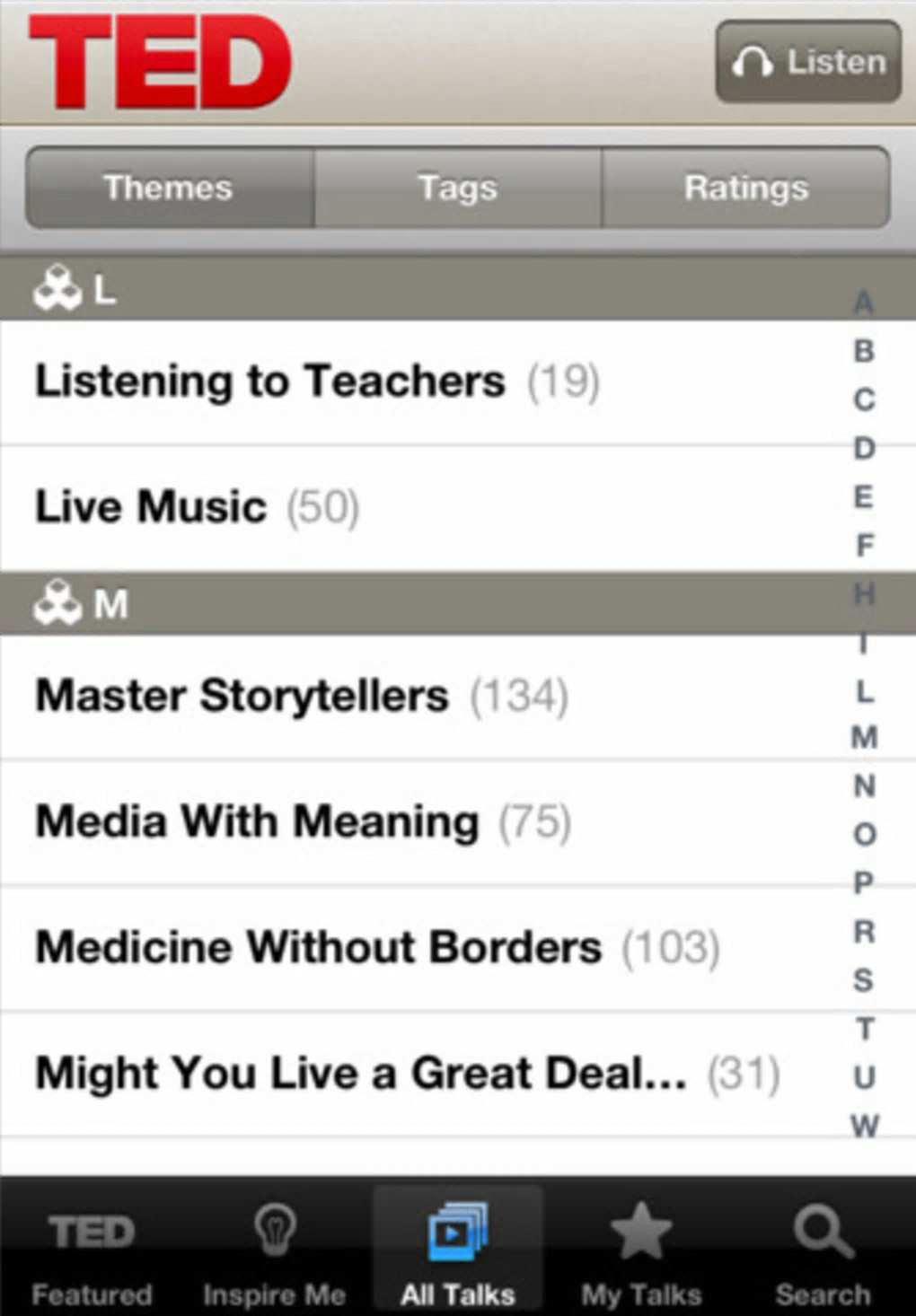Switch to the Ratings segment
916x1316 pixels.
(x=746, y=188)
